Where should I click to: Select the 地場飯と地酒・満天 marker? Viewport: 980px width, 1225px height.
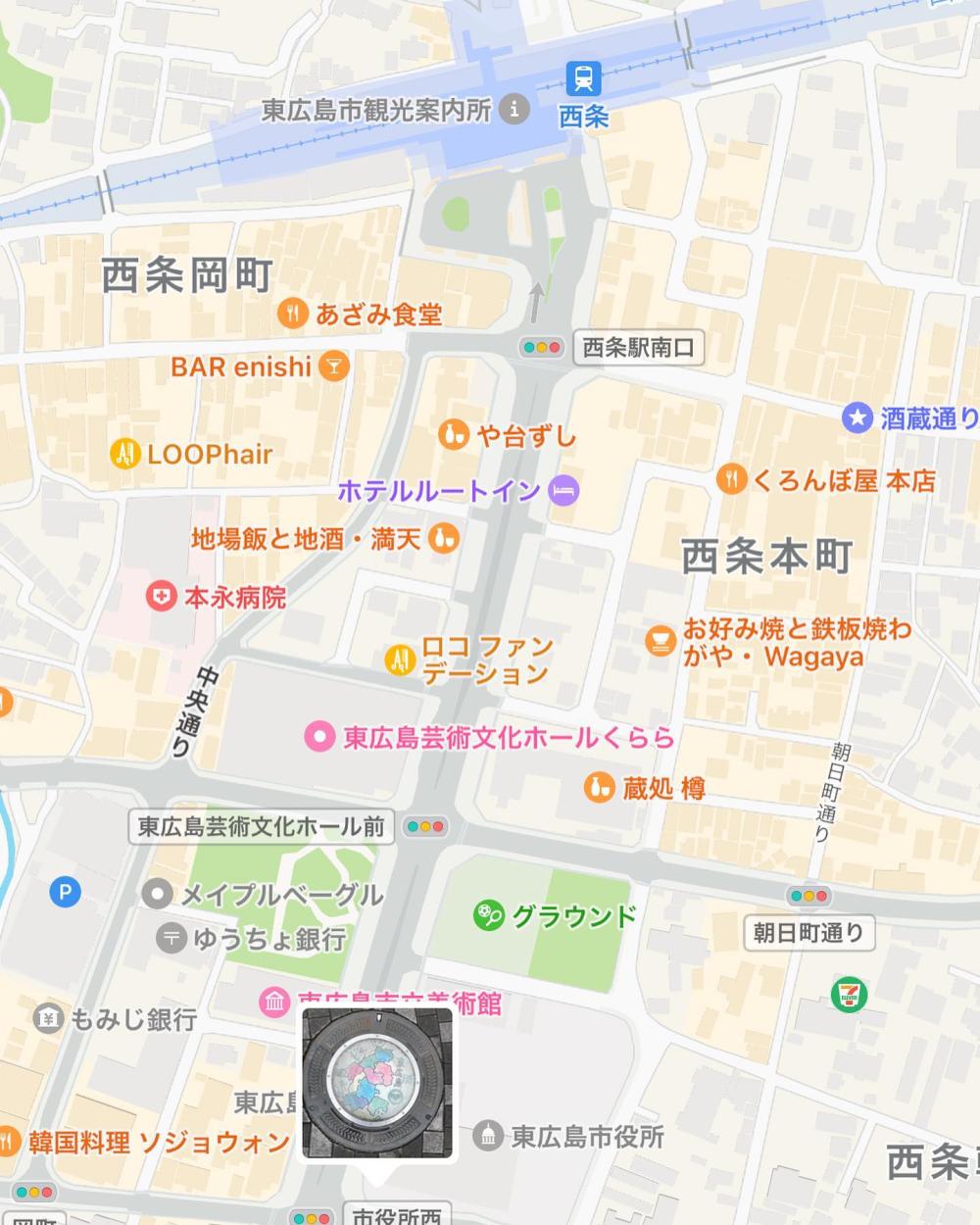444,538
